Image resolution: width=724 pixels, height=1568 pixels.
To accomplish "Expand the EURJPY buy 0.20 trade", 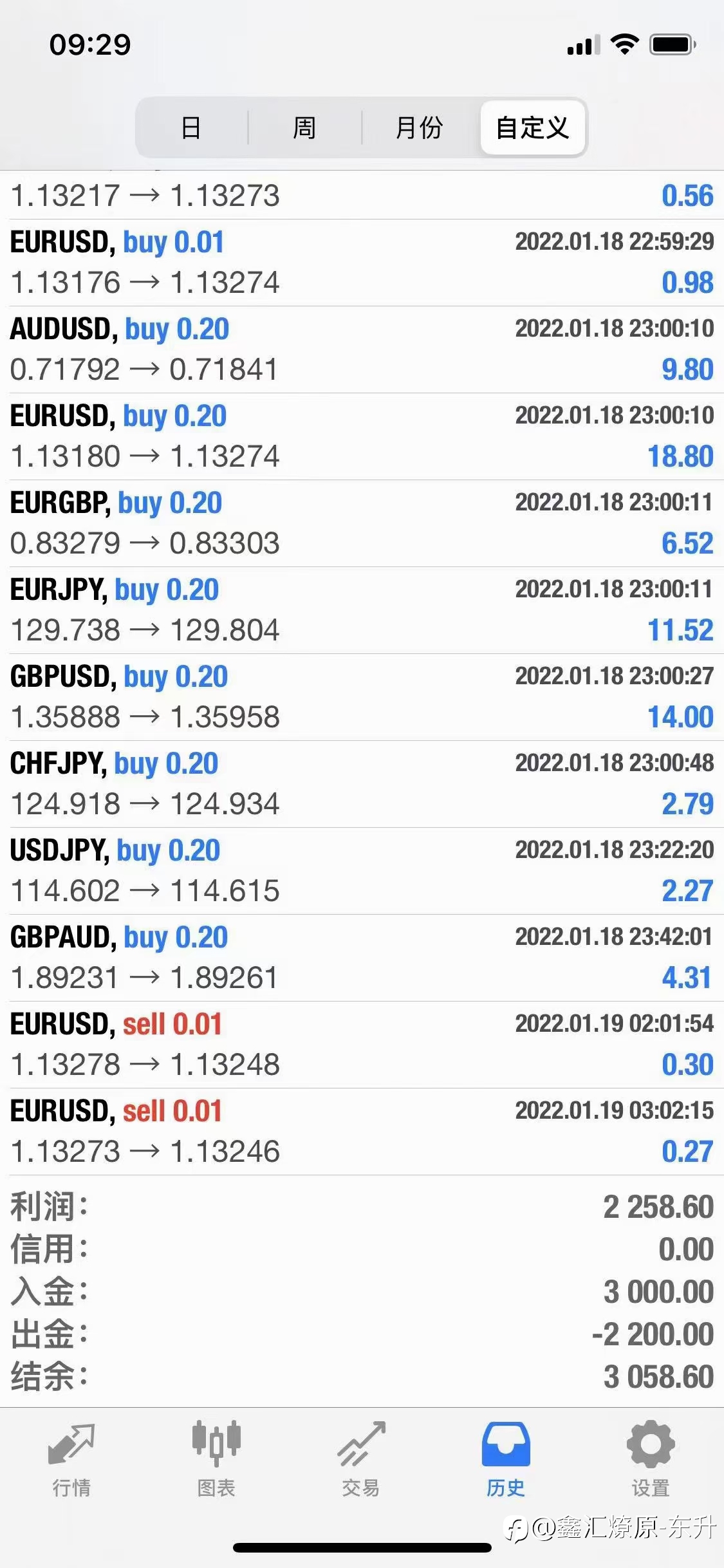I will pos(362,610).
